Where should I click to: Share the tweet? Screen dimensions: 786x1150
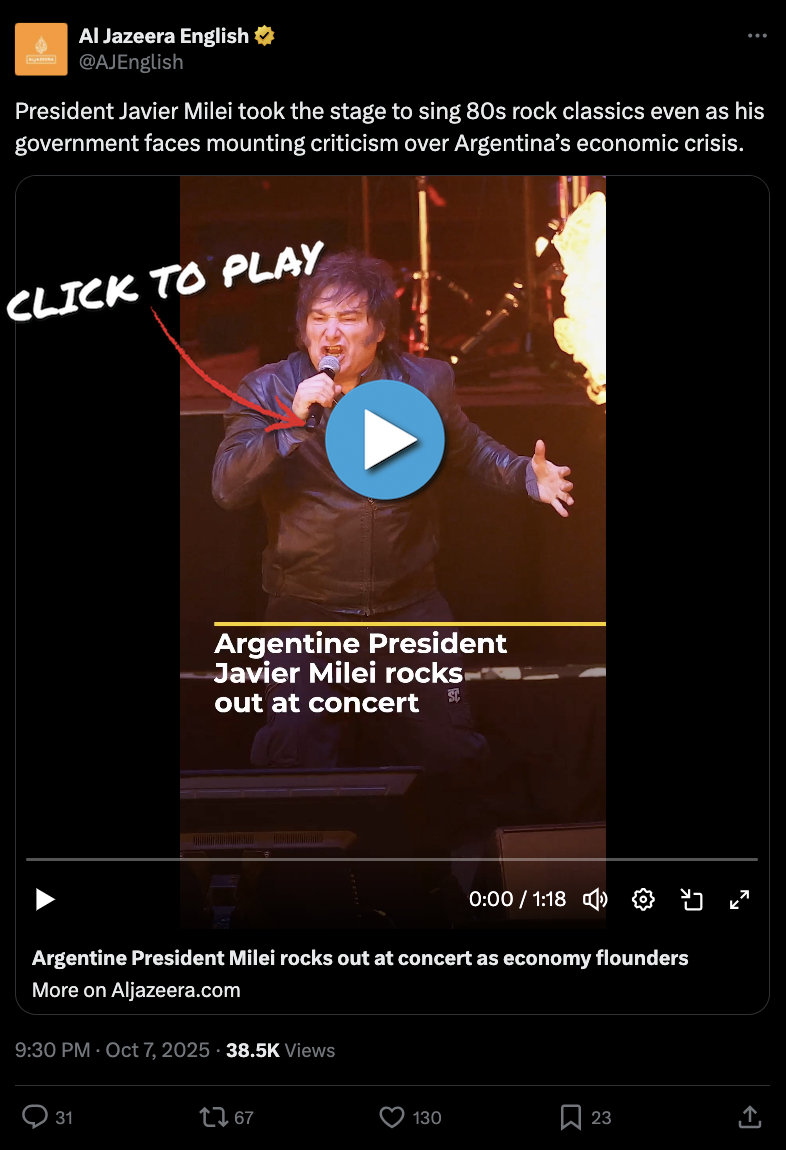pyautogui.click(x=750, y=1117)
